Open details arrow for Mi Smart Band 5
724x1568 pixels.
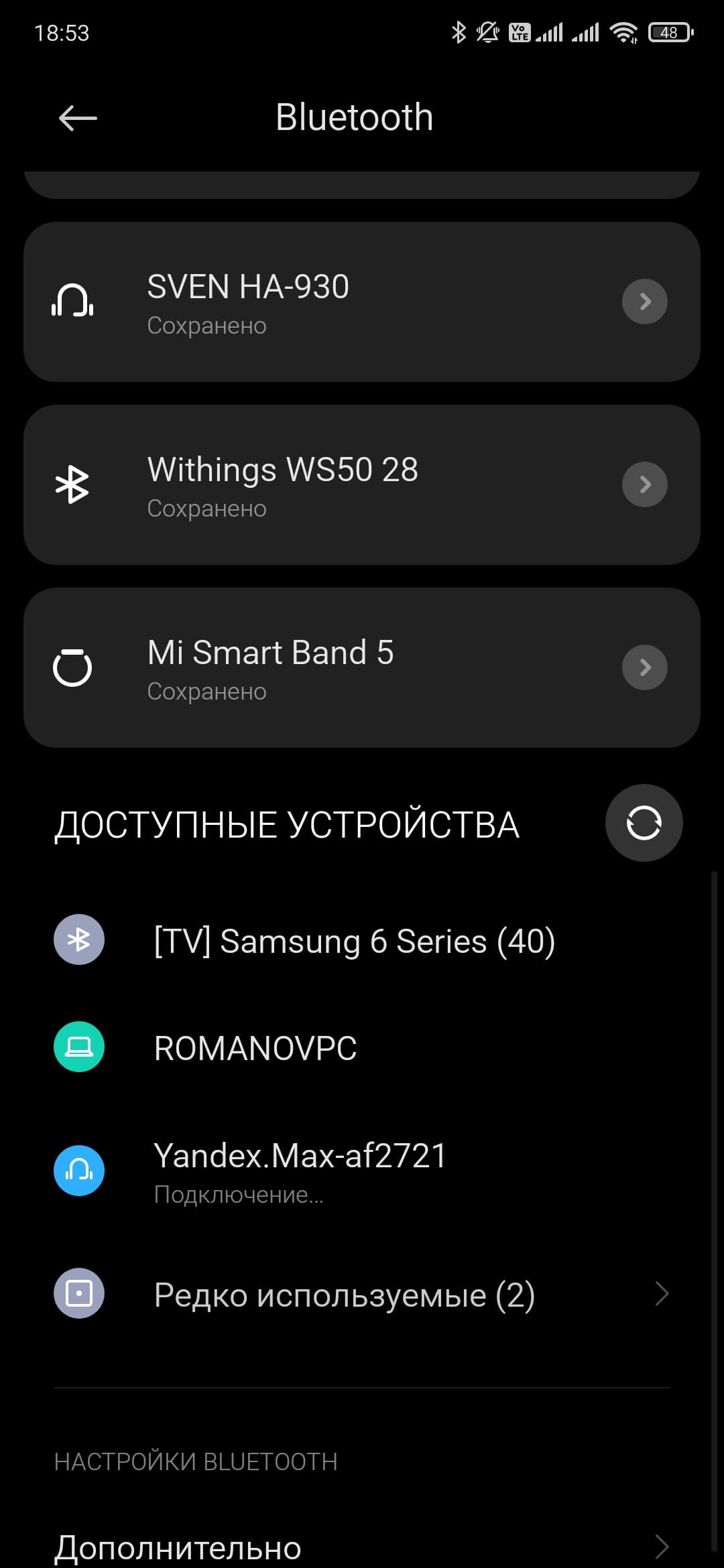pyautogui.click(x=644, y=667)
